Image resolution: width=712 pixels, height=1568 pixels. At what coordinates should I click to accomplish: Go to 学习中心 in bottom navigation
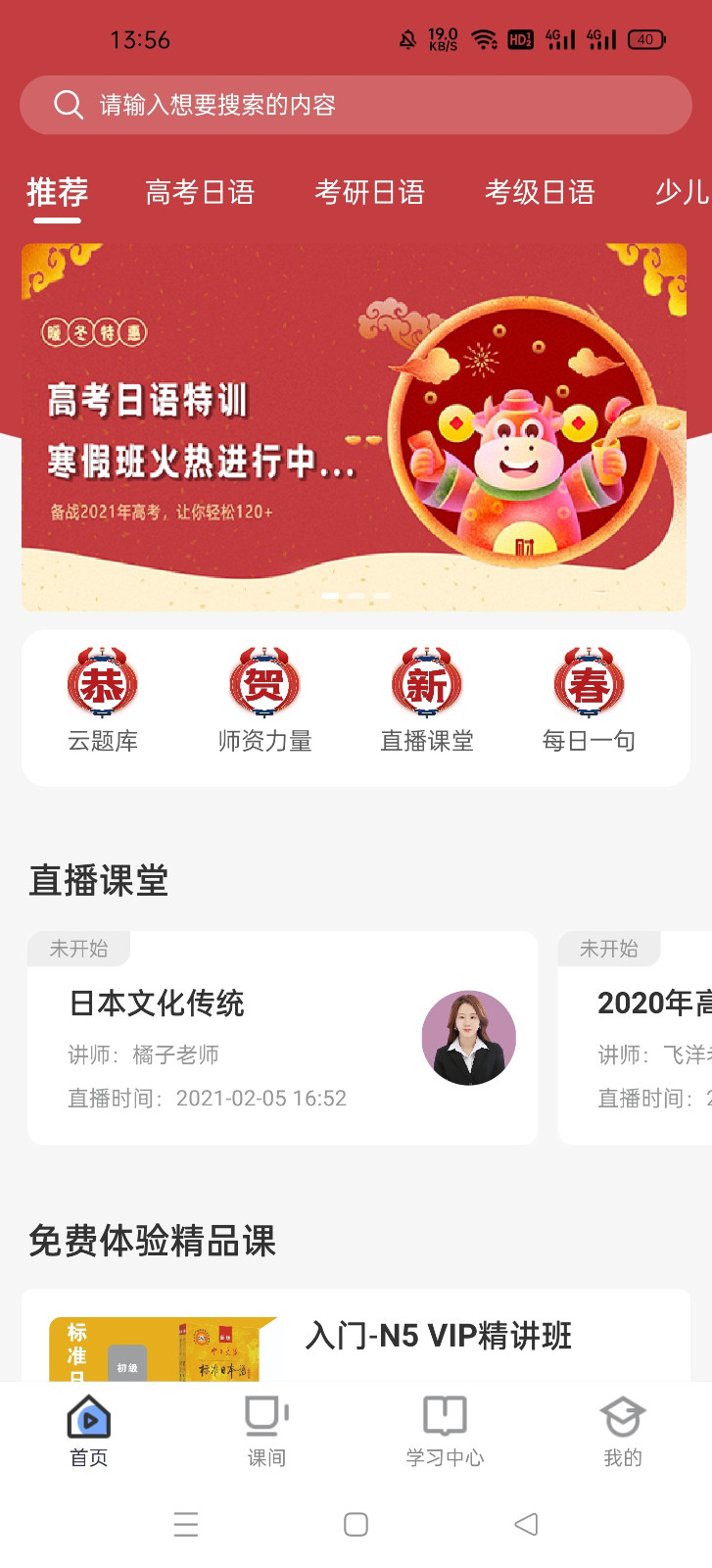(445, 1431)
